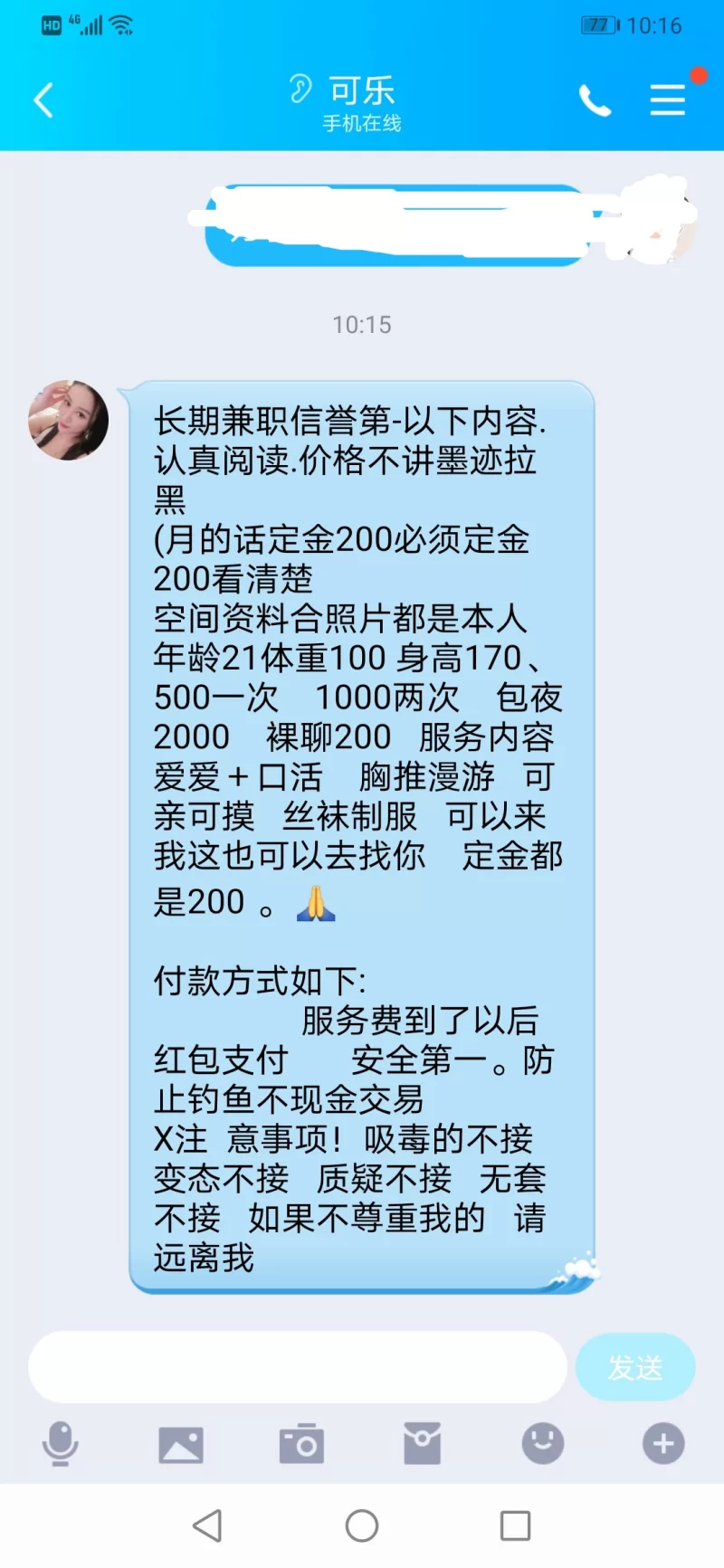Tap the system home button
The image size is (724, 1568).
click(362, 1525)
